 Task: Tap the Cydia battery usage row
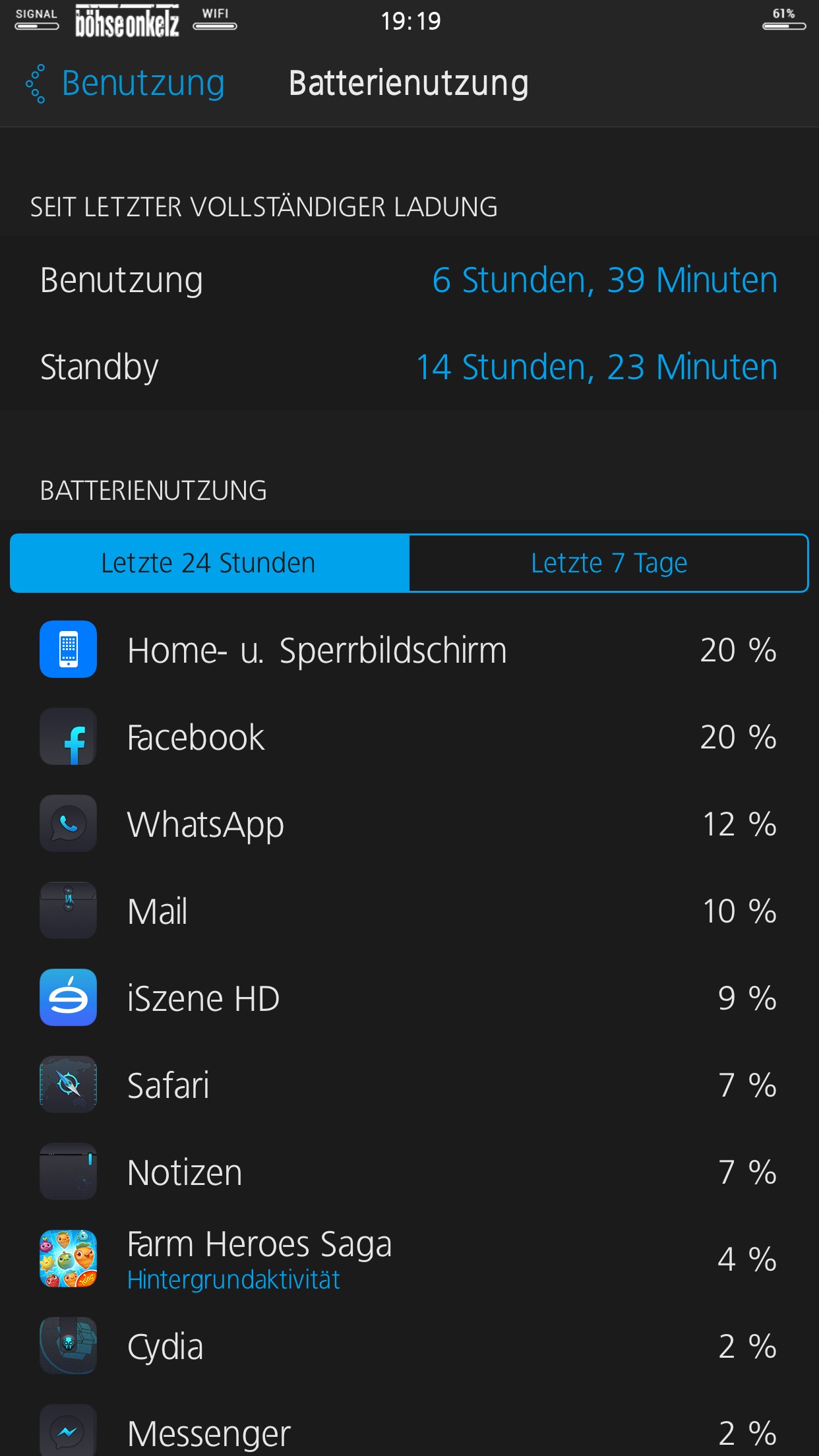pos(409,1347)
